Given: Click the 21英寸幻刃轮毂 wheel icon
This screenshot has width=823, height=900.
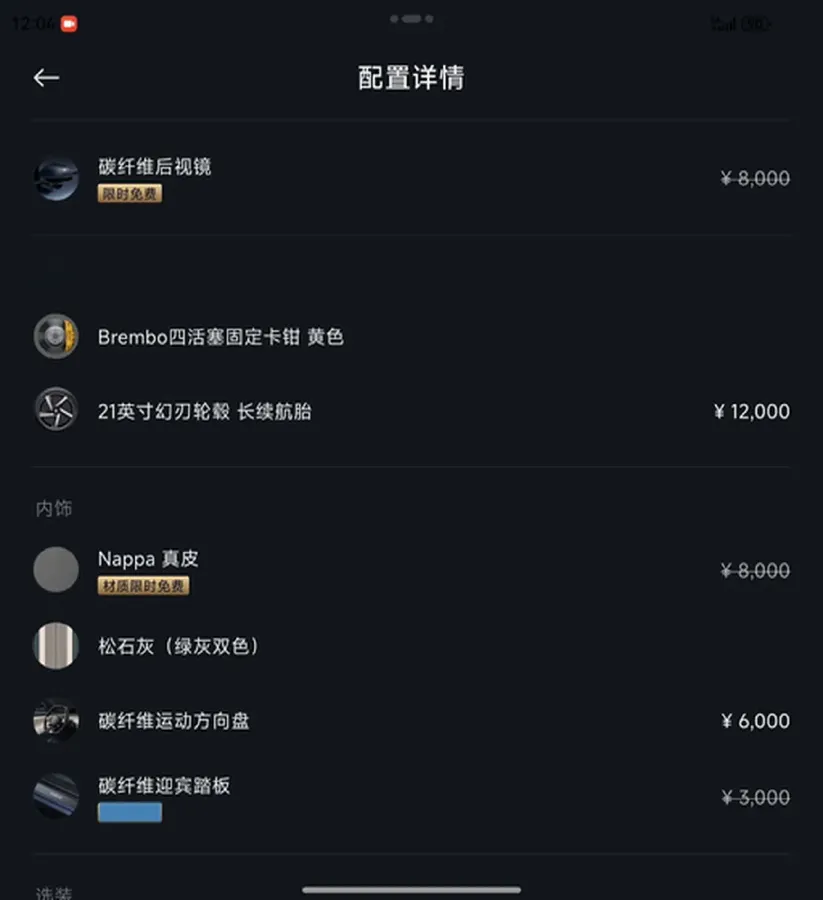Looking at the screenshot, I should pos(55,411).
